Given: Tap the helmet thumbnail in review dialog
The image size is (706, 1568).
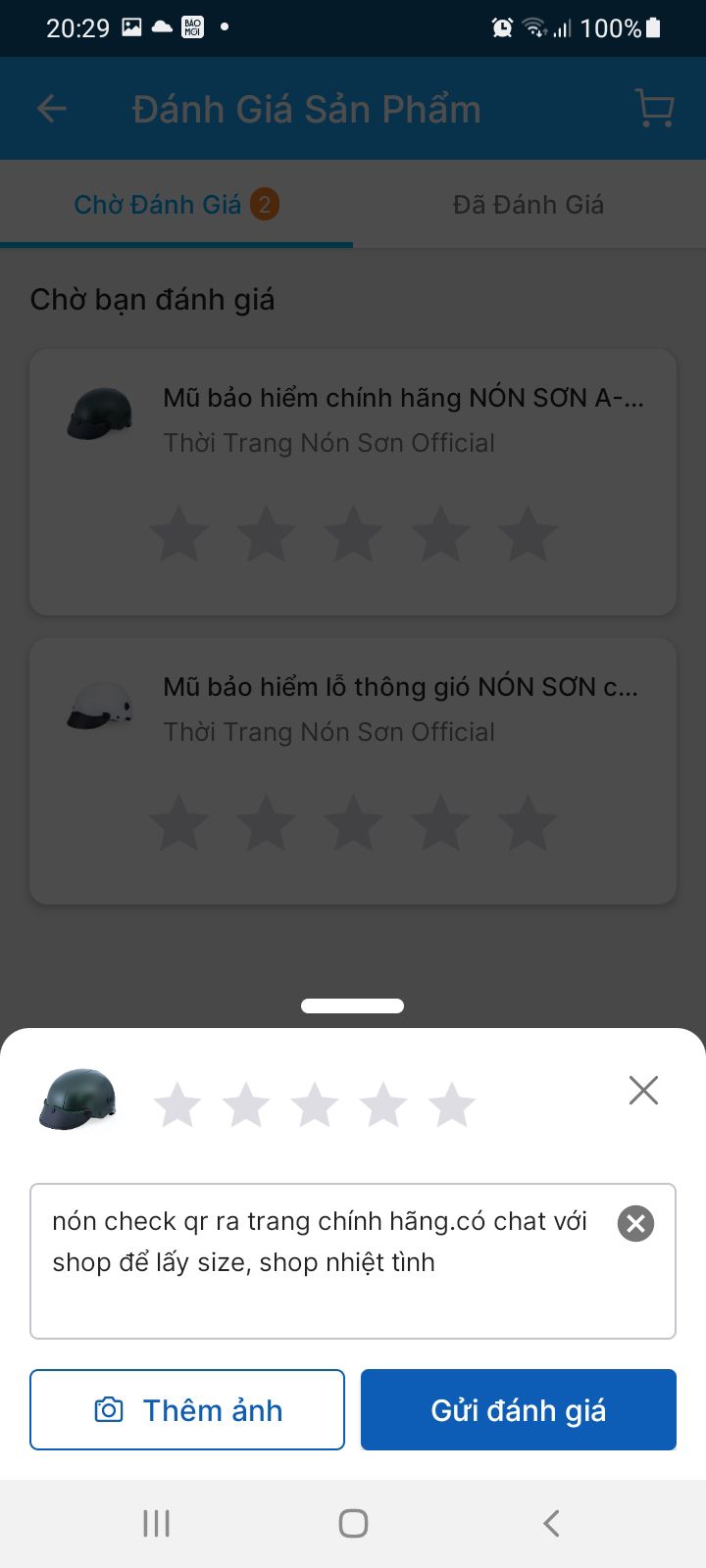Looking at the screenshot, I should click(x=76, y=1100).
